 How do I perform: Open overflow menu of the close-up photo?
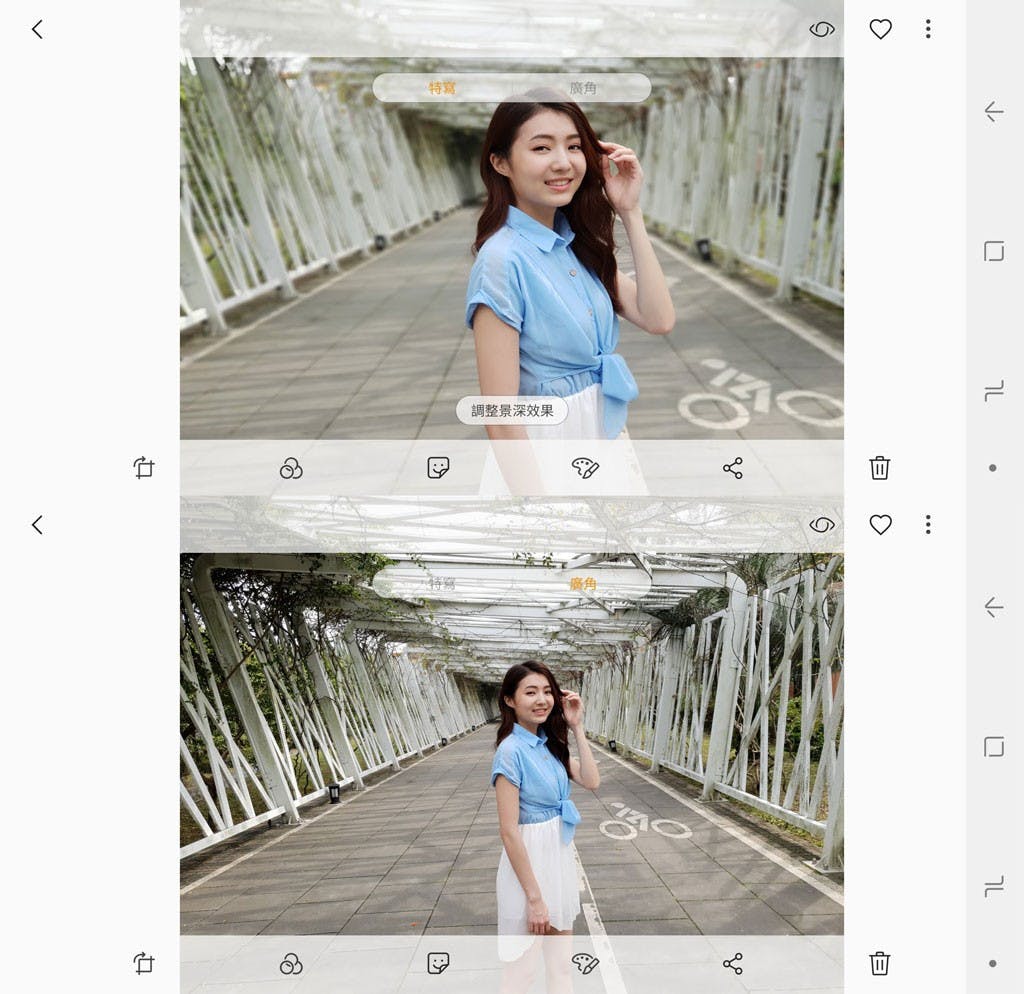(928, 30)
